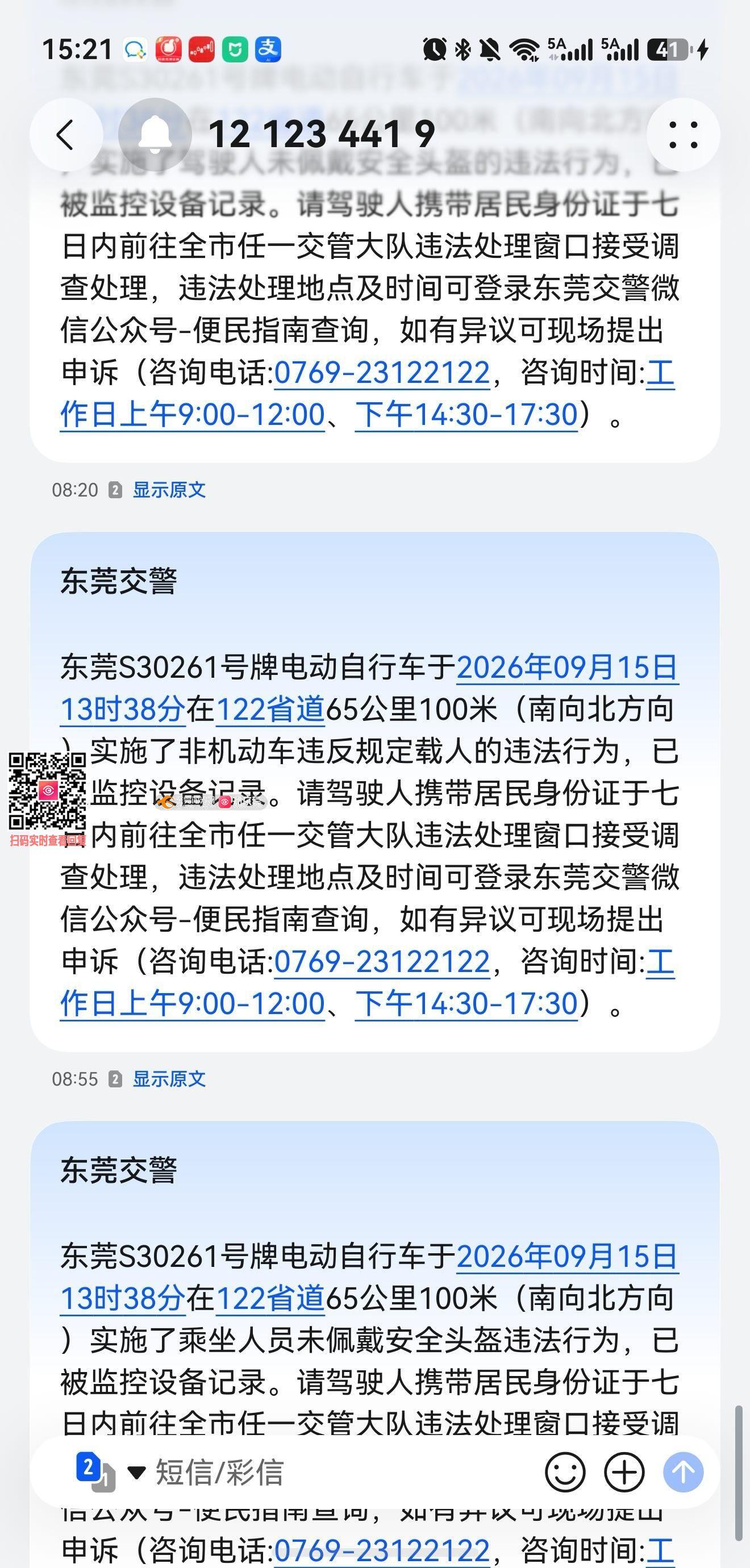This screenshot has height=1568, width=750.
Task: Open the overflow menu with four dots
Action: (683, 135)
